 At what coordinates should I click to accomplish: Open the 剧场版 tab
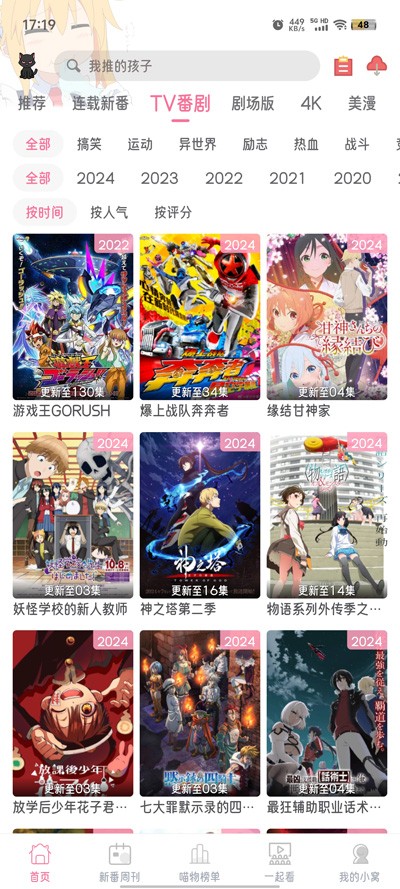click(253, 103)
